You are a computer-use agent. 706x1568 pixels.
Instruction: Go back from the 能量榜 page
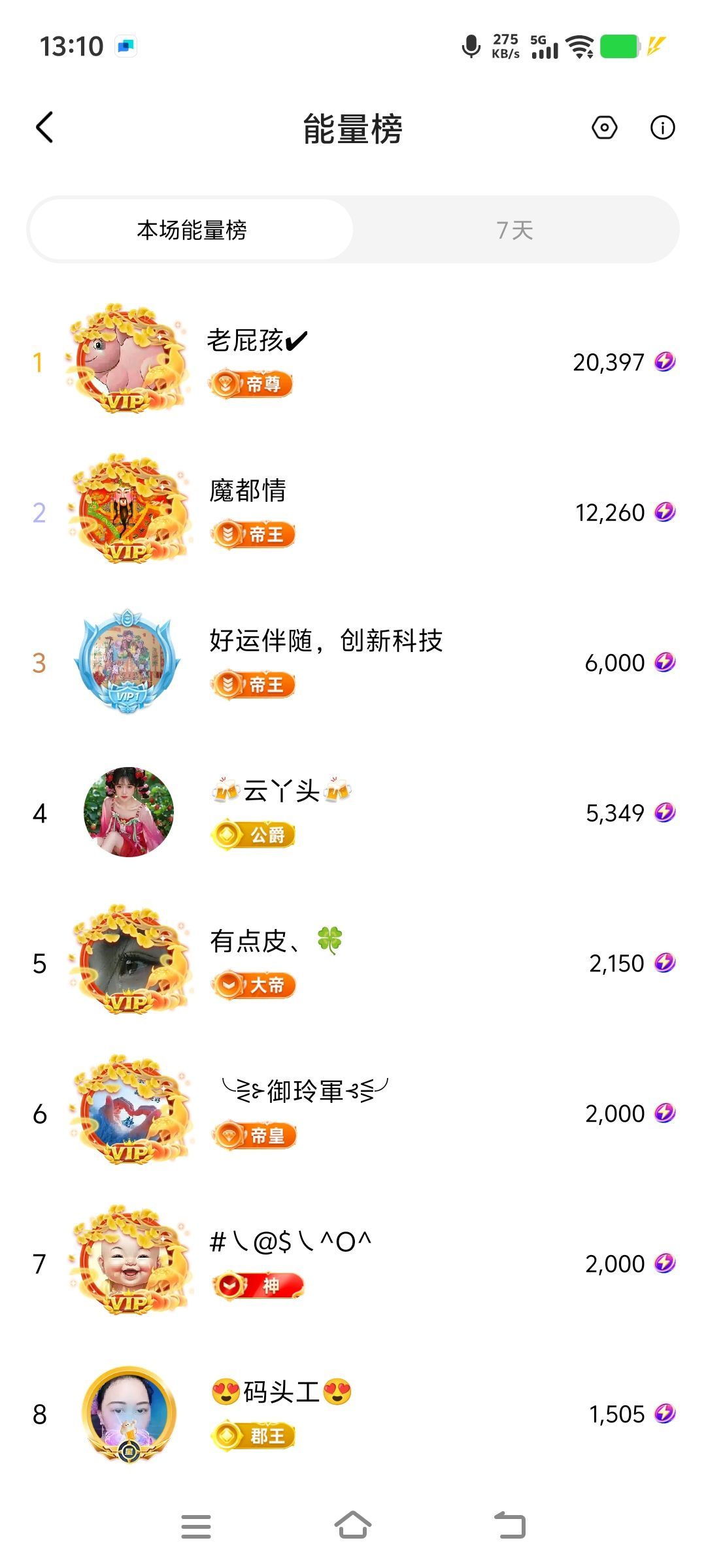coord(44,127)
